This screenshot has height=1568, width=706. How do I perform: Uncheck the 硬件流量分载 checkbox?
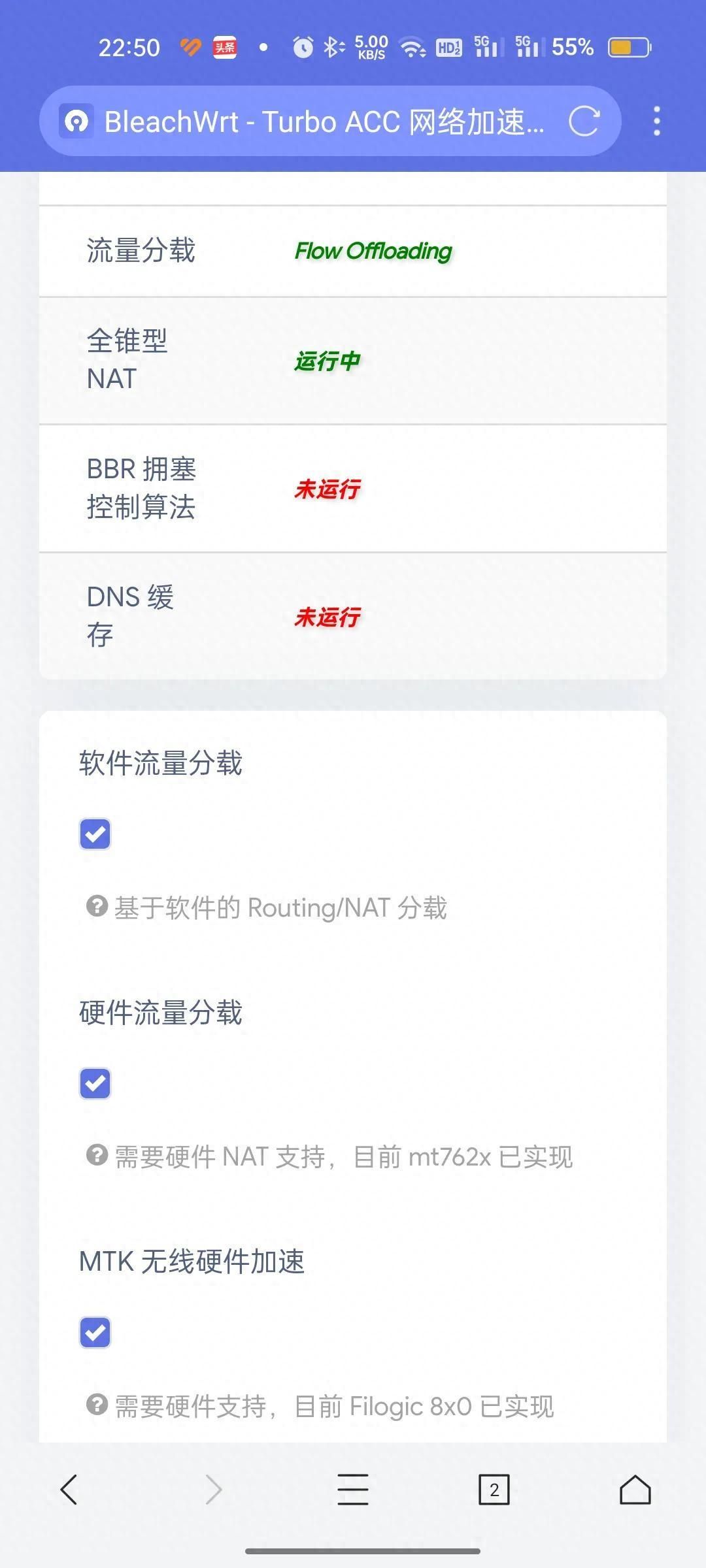(x=95, y=1084)
